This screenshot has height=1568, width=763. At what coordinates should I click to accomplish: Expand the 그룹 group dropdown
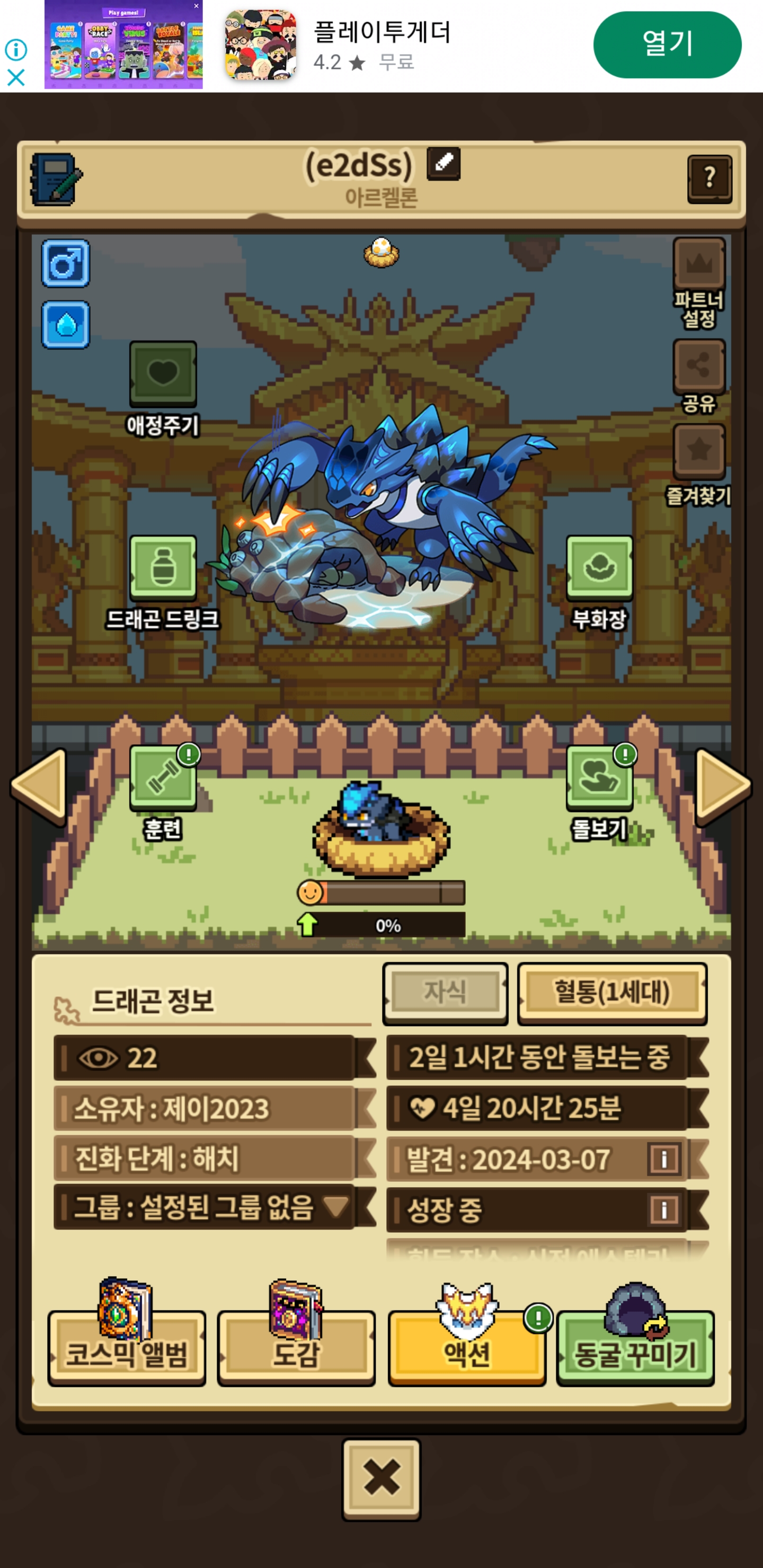[336, 1206]
